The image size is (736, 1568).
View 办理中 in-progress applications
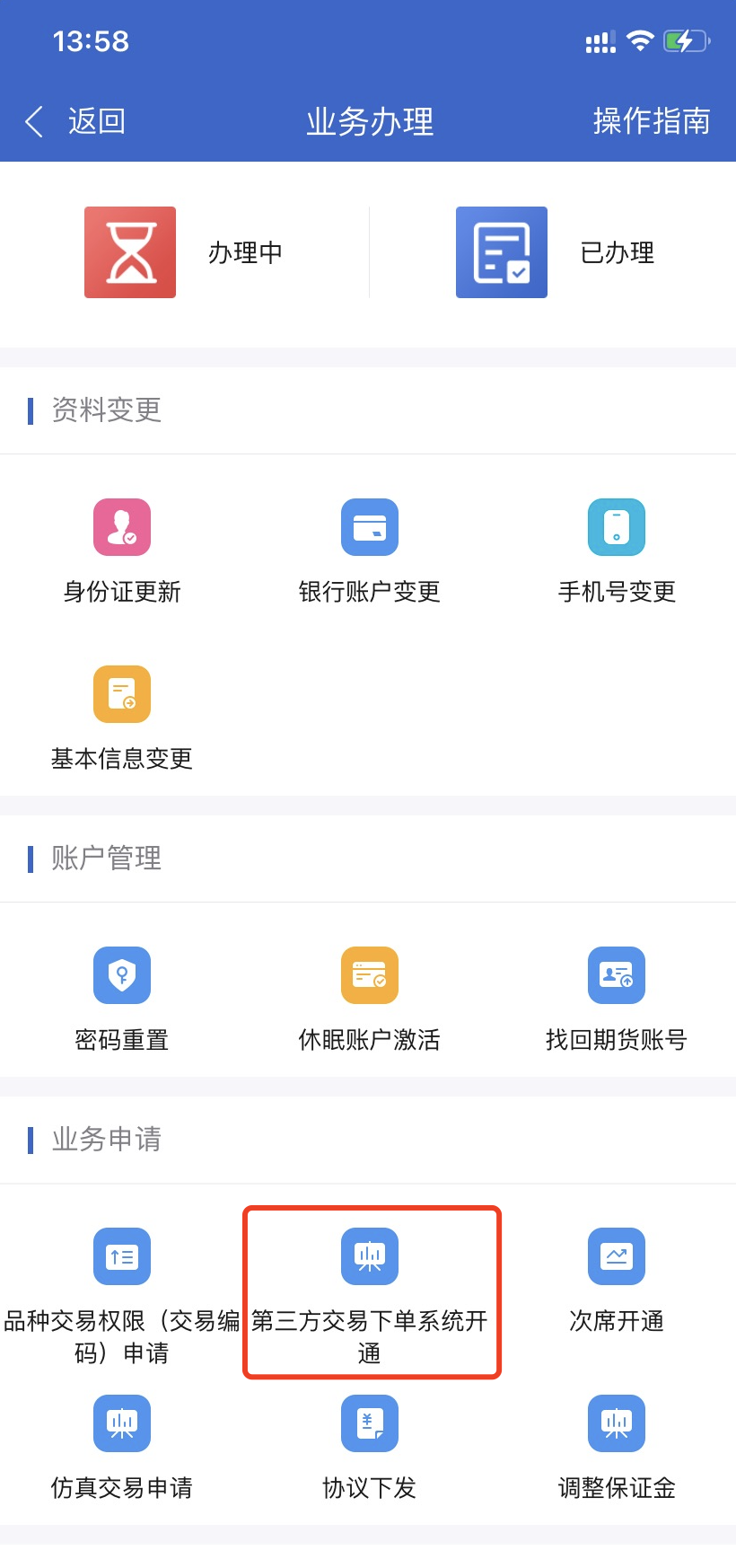[x=184, y=252]
